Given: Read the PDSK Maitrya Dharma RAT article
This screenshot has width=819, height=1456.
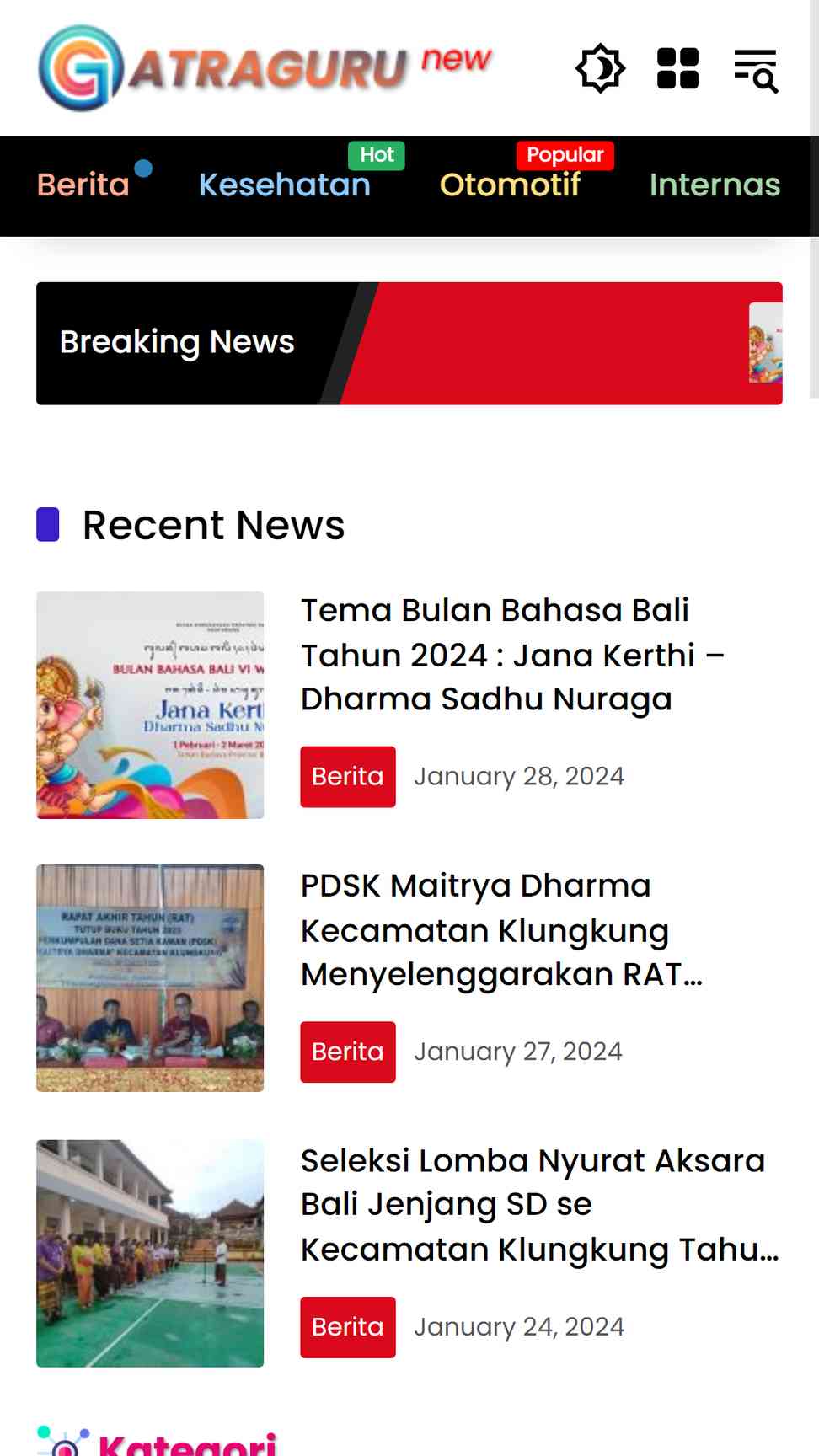Looking at the screenshot, I should [x=502, y=930].
